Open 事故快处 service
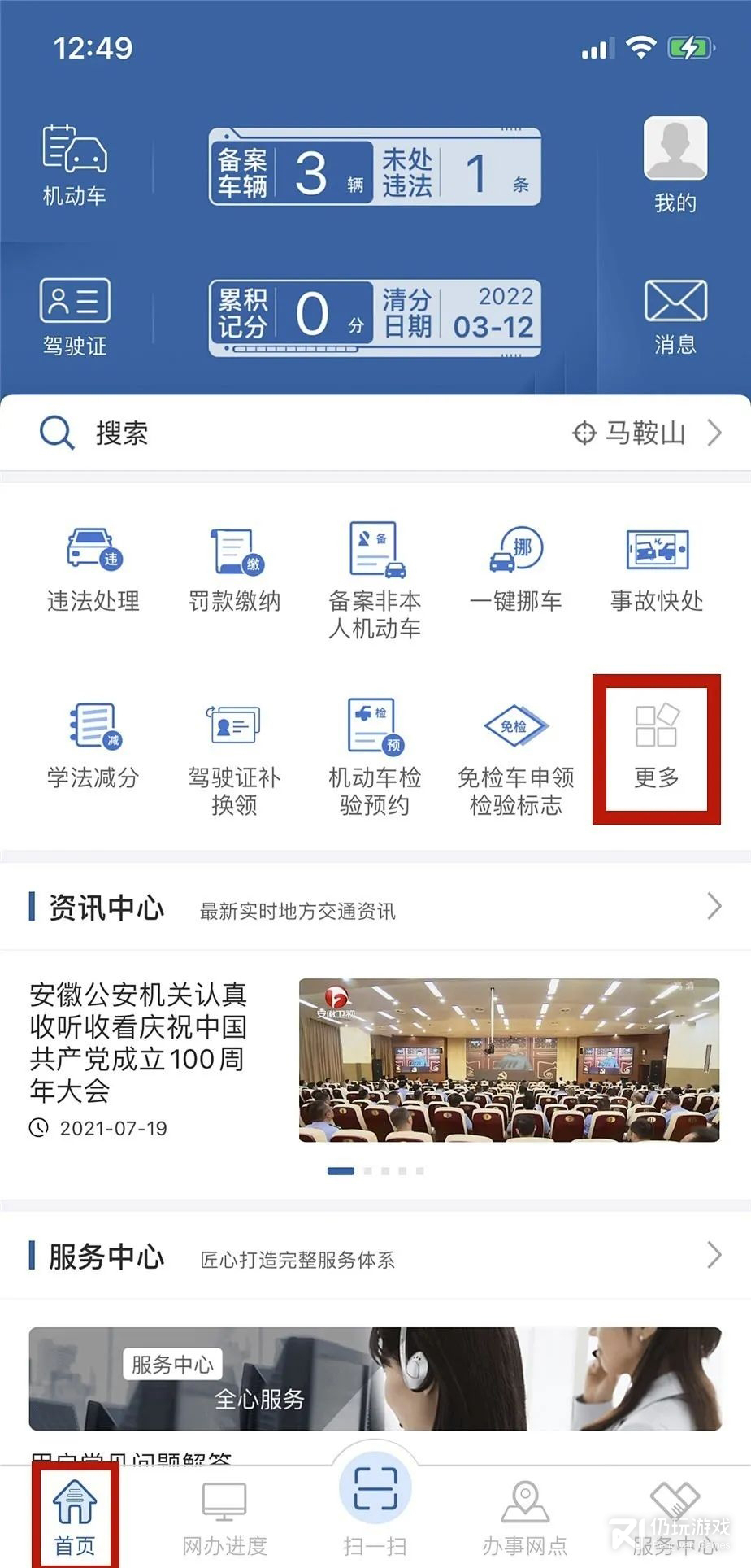This screenshot has width=751, height=1568. point(657,568)
